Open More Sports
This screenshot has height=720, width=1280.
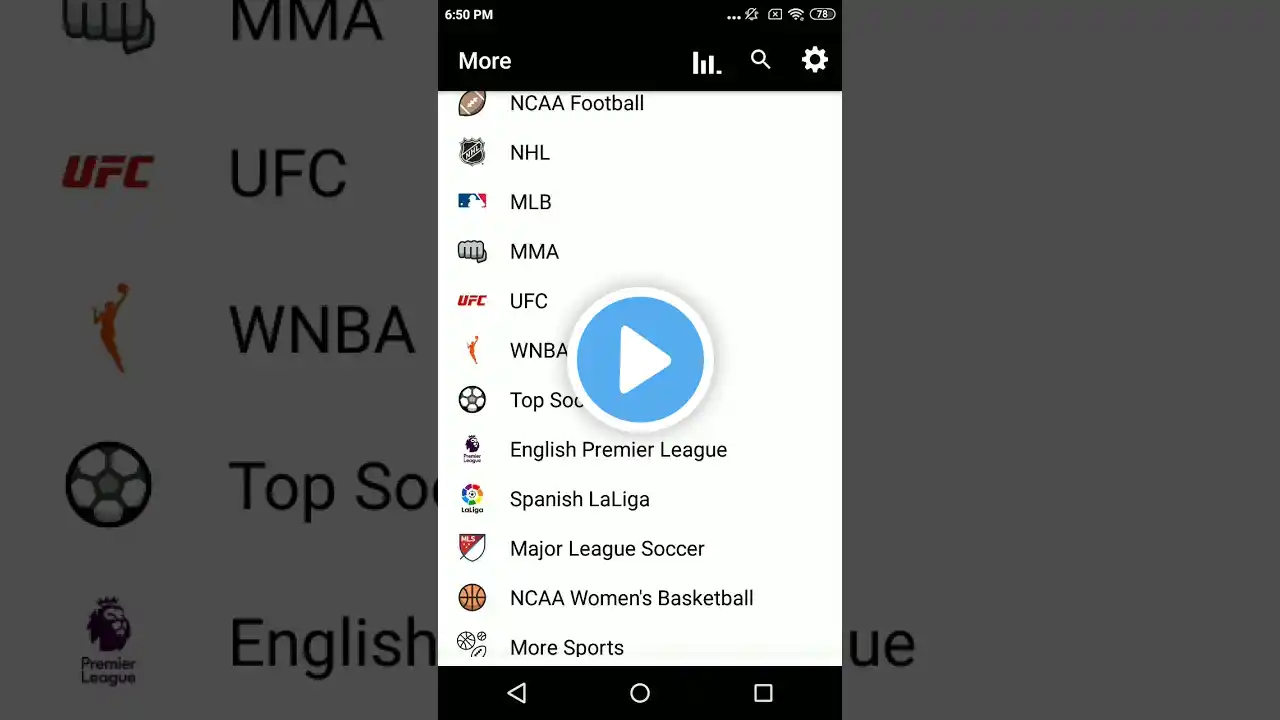[566, 647]
